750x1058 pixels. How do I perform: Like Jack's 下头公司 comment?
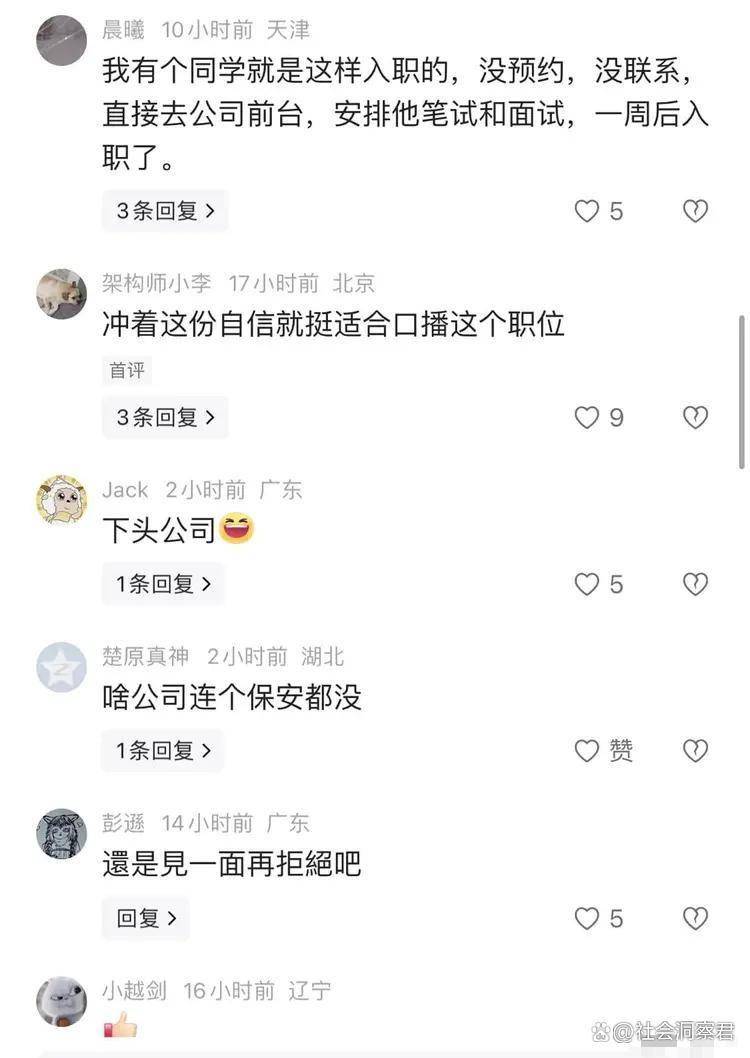point(587,584)
